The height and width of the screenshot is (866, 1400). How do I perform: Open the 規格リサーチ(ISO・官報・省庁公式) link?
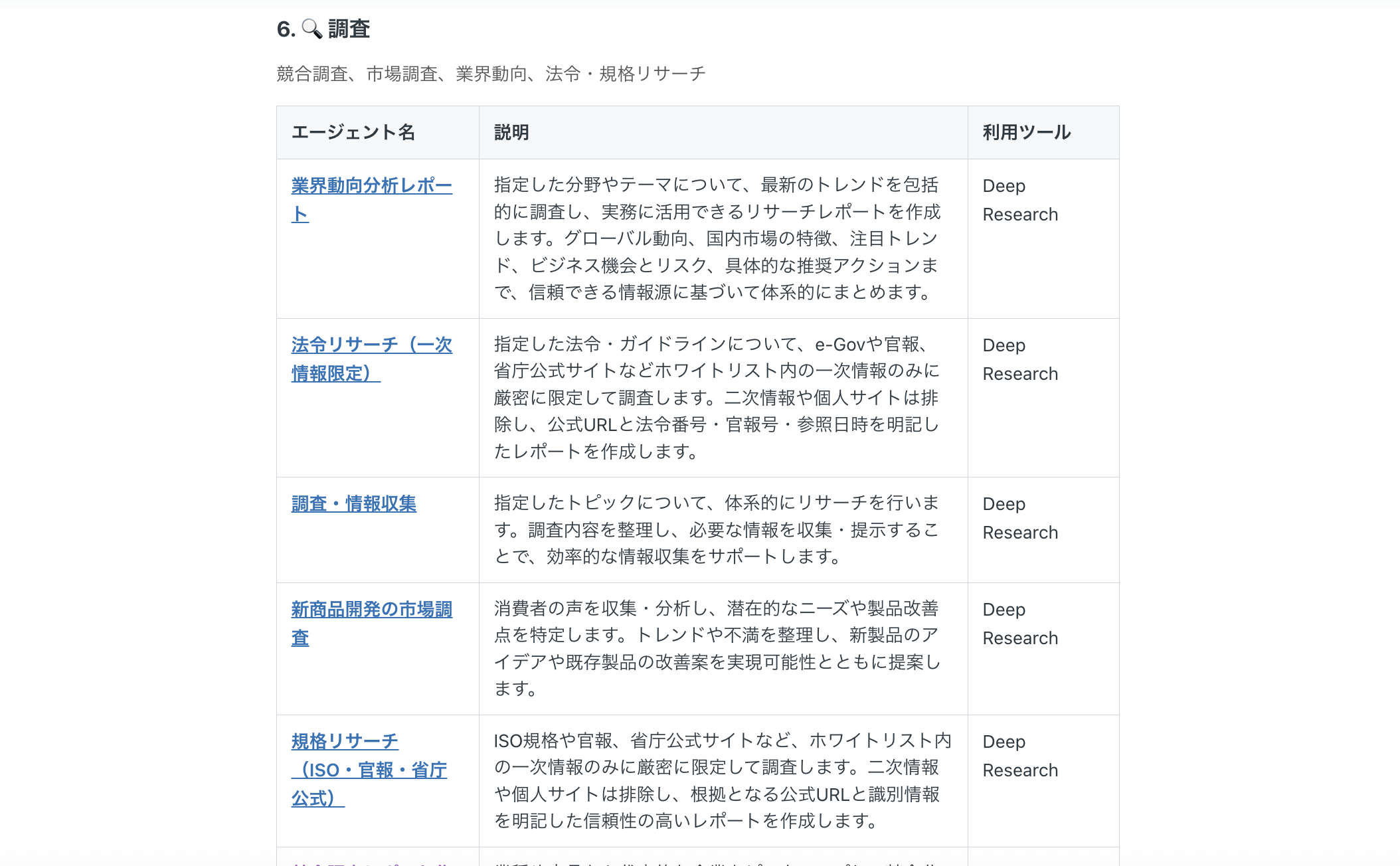[369, 770]
